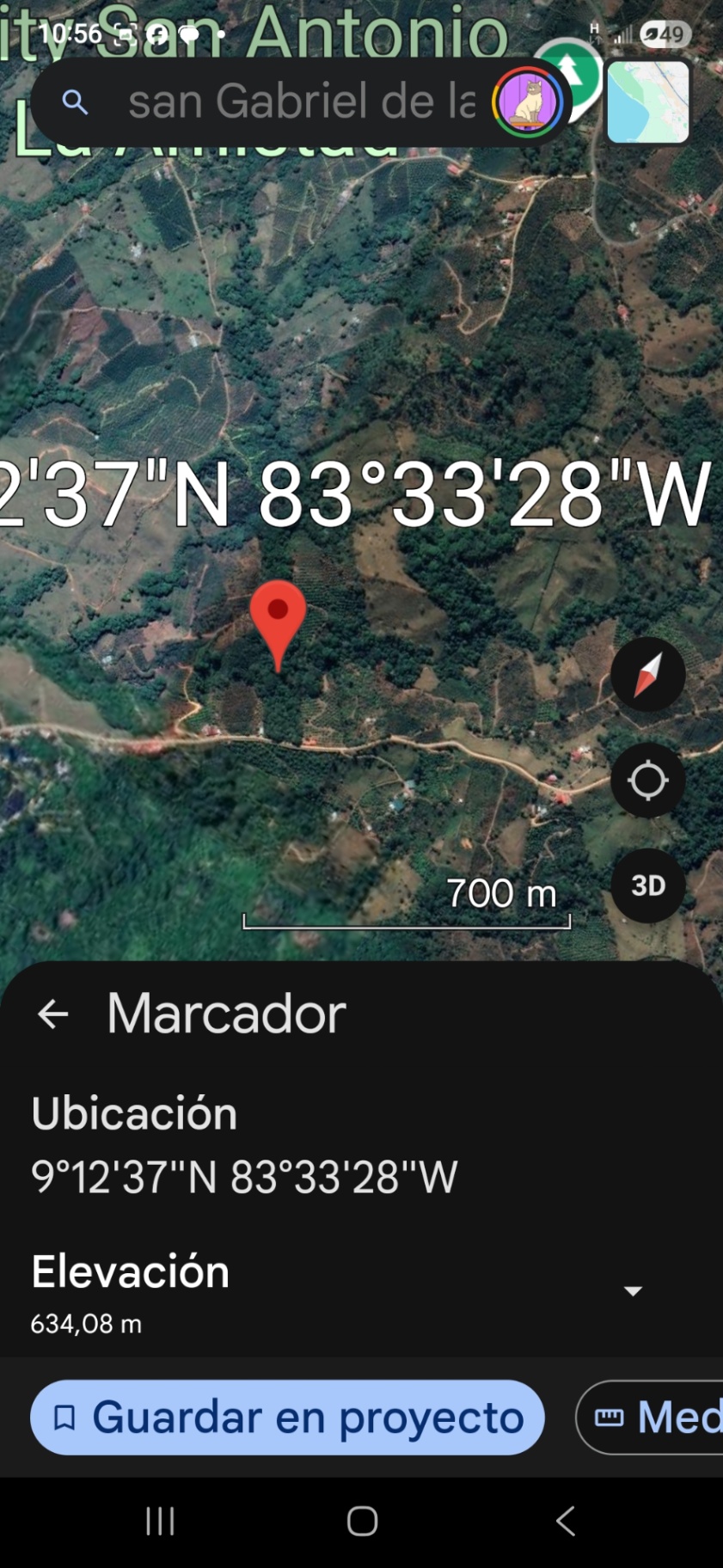The width and height of the screenshot is (723, 1568).
Task: Tap the battery level indicator
Action: tap(666, 34)
